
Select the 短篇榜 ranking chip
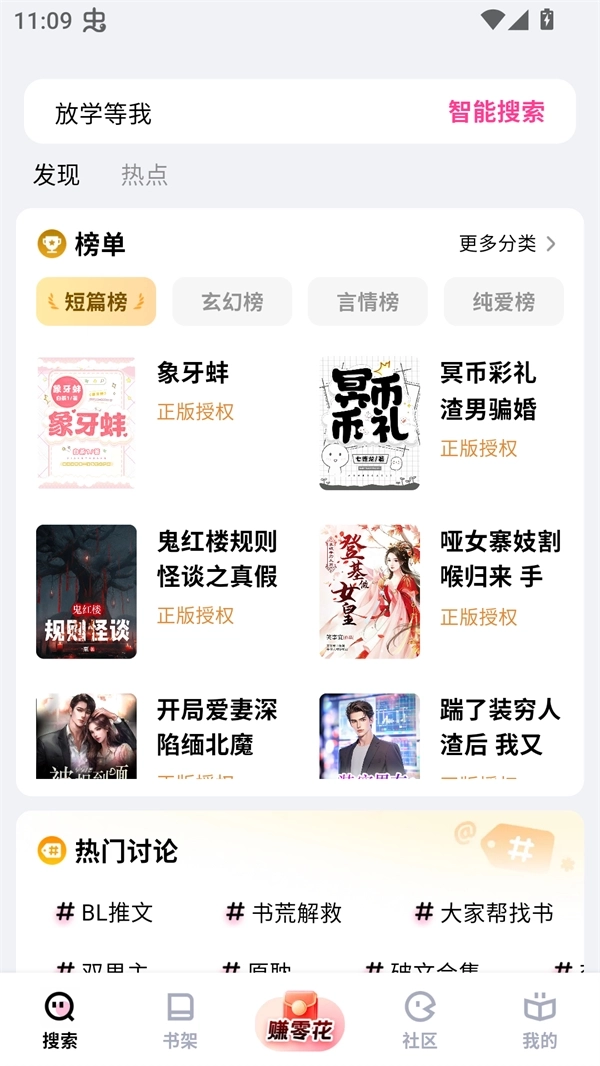pyautogui.click(x=96, y=301)
